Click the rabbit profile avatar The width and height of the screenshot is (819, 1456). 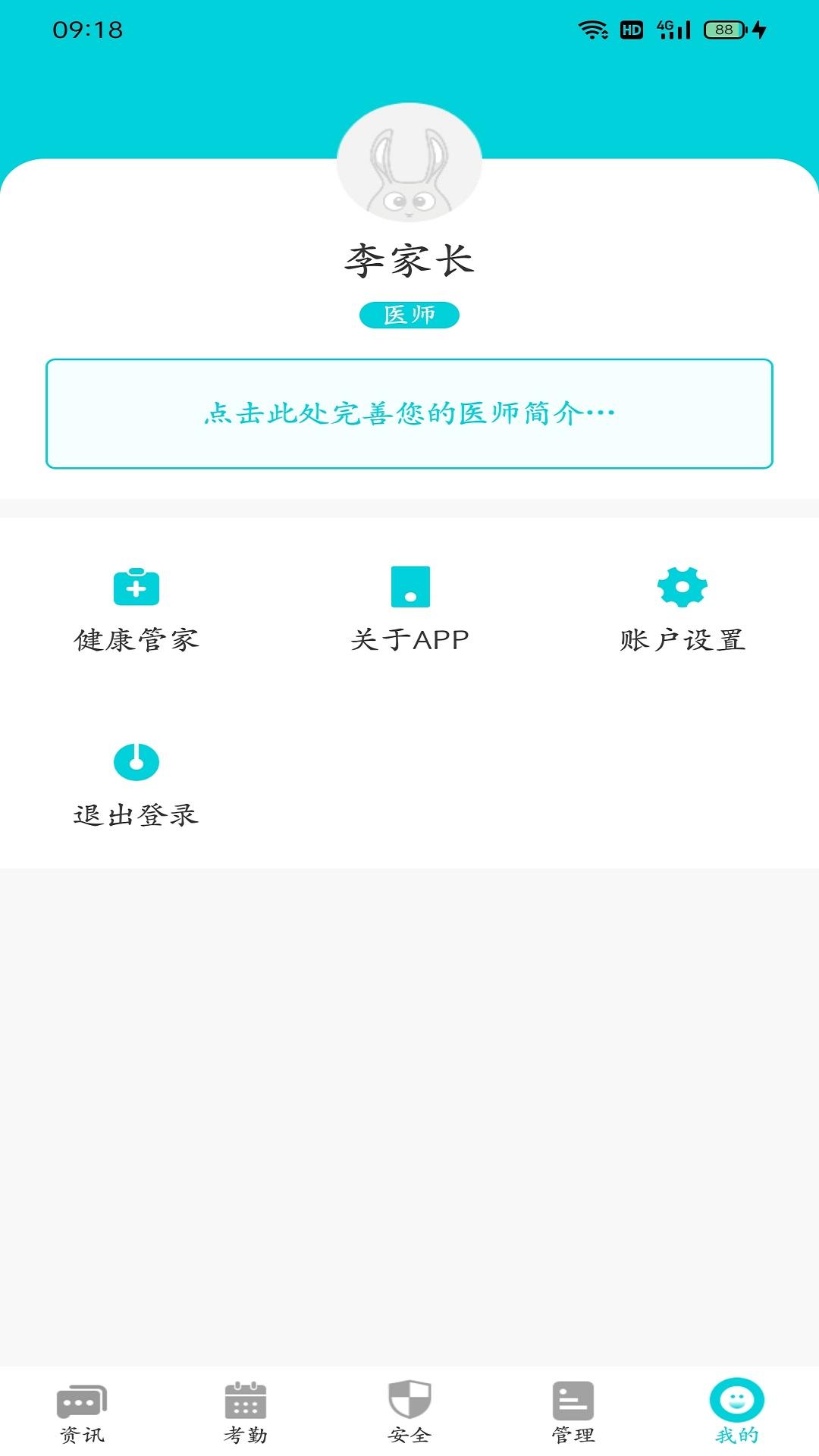point(409,163)
